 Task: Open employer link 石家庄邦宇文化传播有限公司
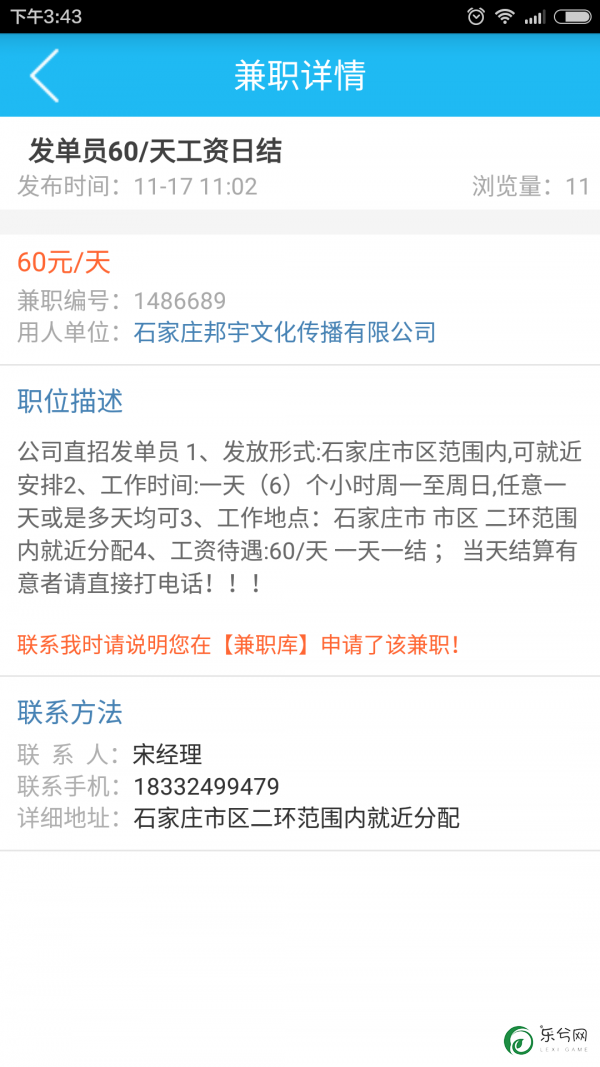pyautogui.click(x=284, y=332)
